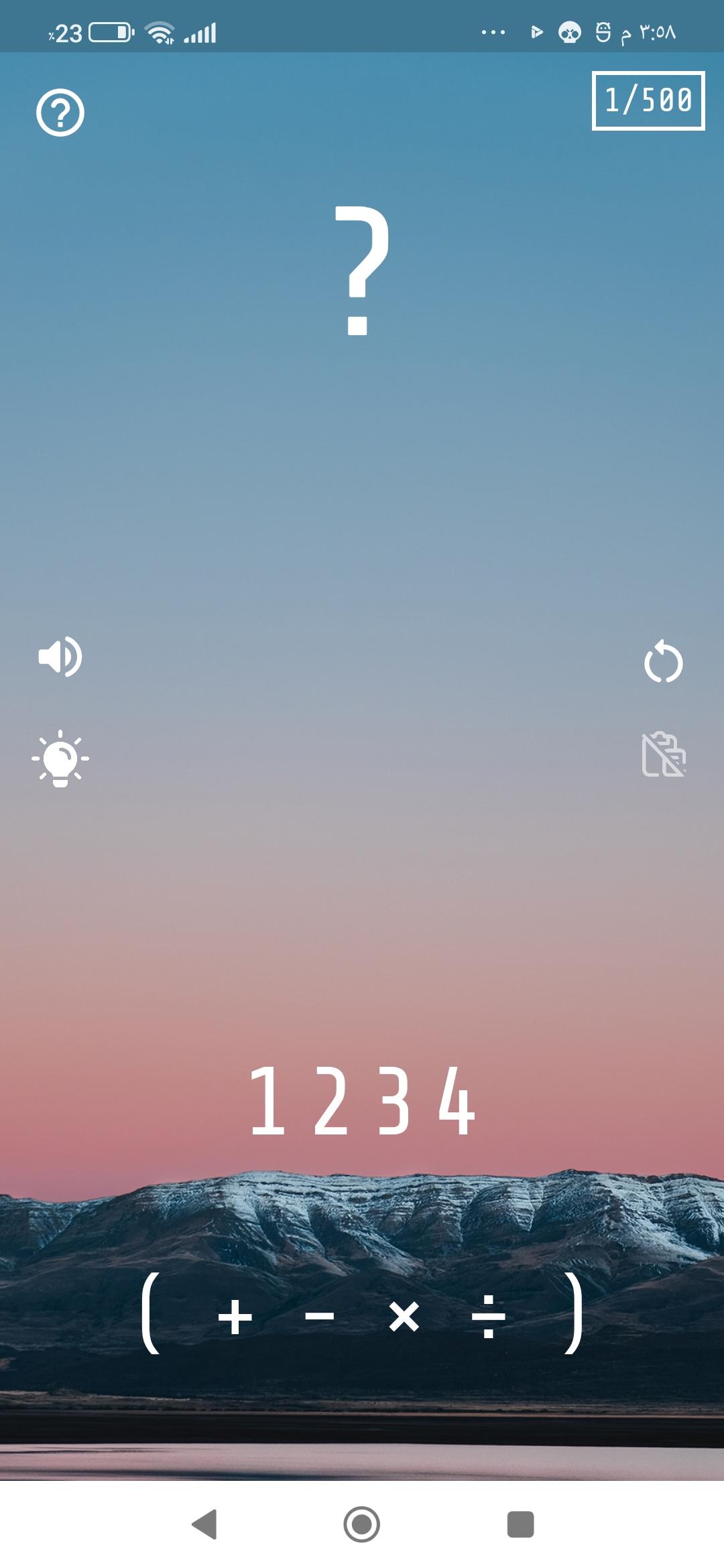Insert the multiplication sign
The image size is (724, 1568).
(x=404, y=1317)
